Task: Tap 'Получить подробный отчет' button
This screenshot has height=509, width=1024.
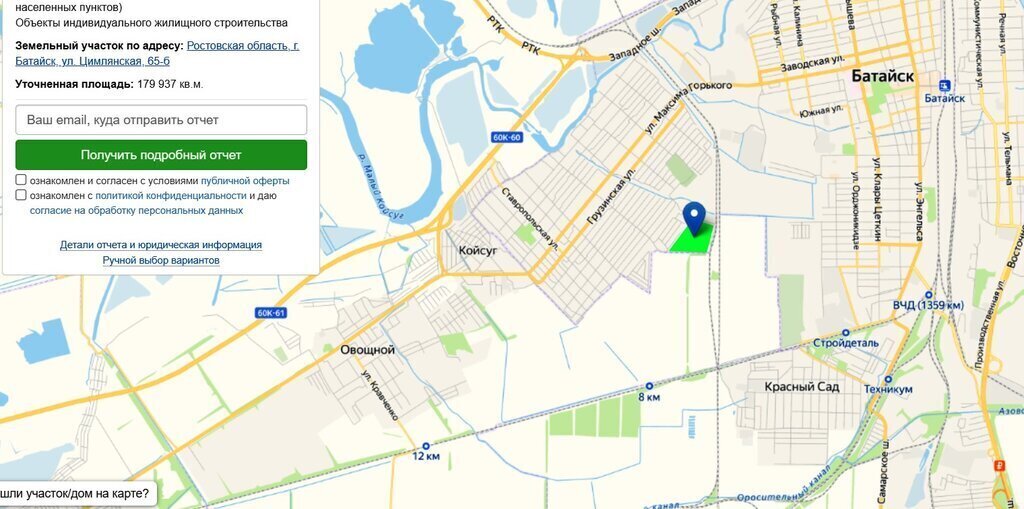Action: tap(161, 155)
